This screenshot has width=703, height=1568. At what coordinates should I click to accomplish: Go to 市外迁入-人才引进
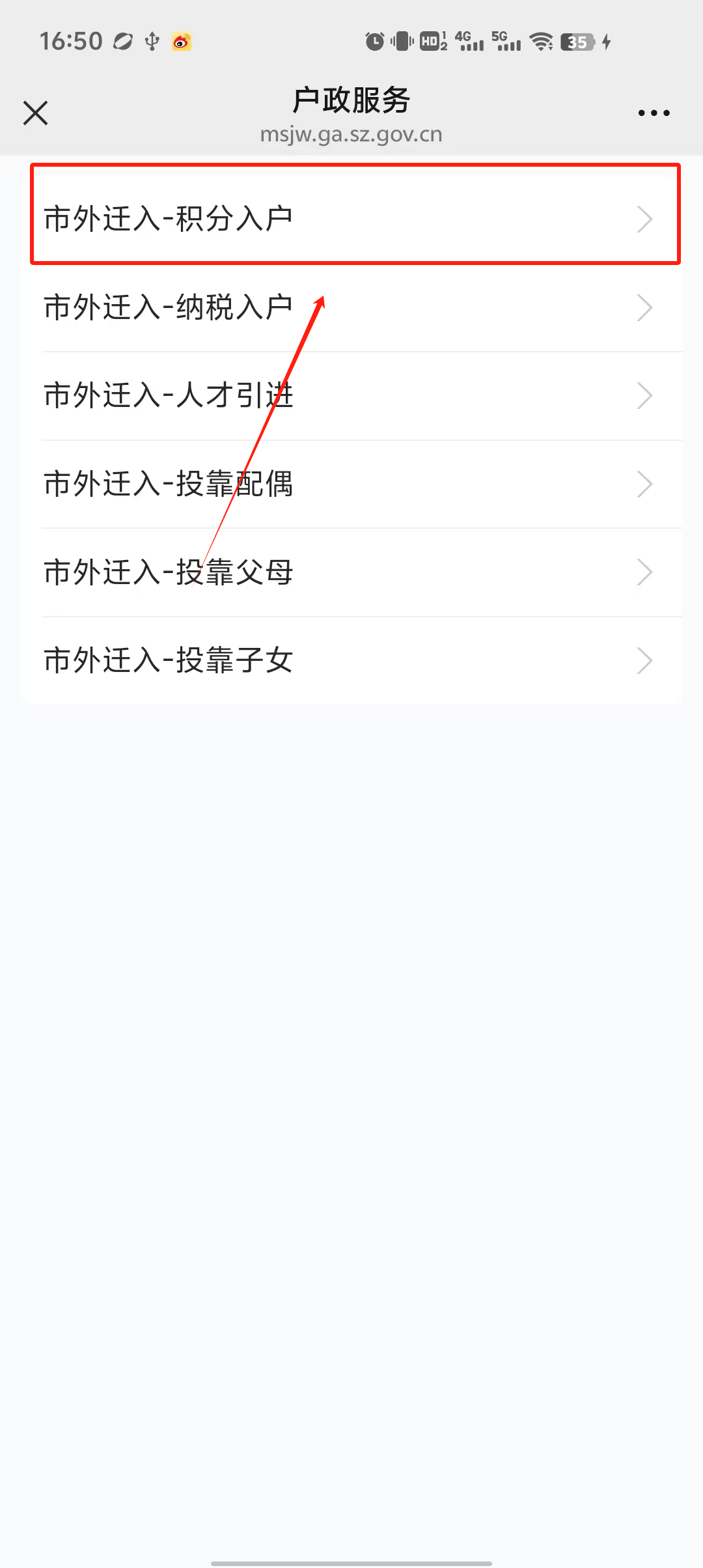coord(351,395)
